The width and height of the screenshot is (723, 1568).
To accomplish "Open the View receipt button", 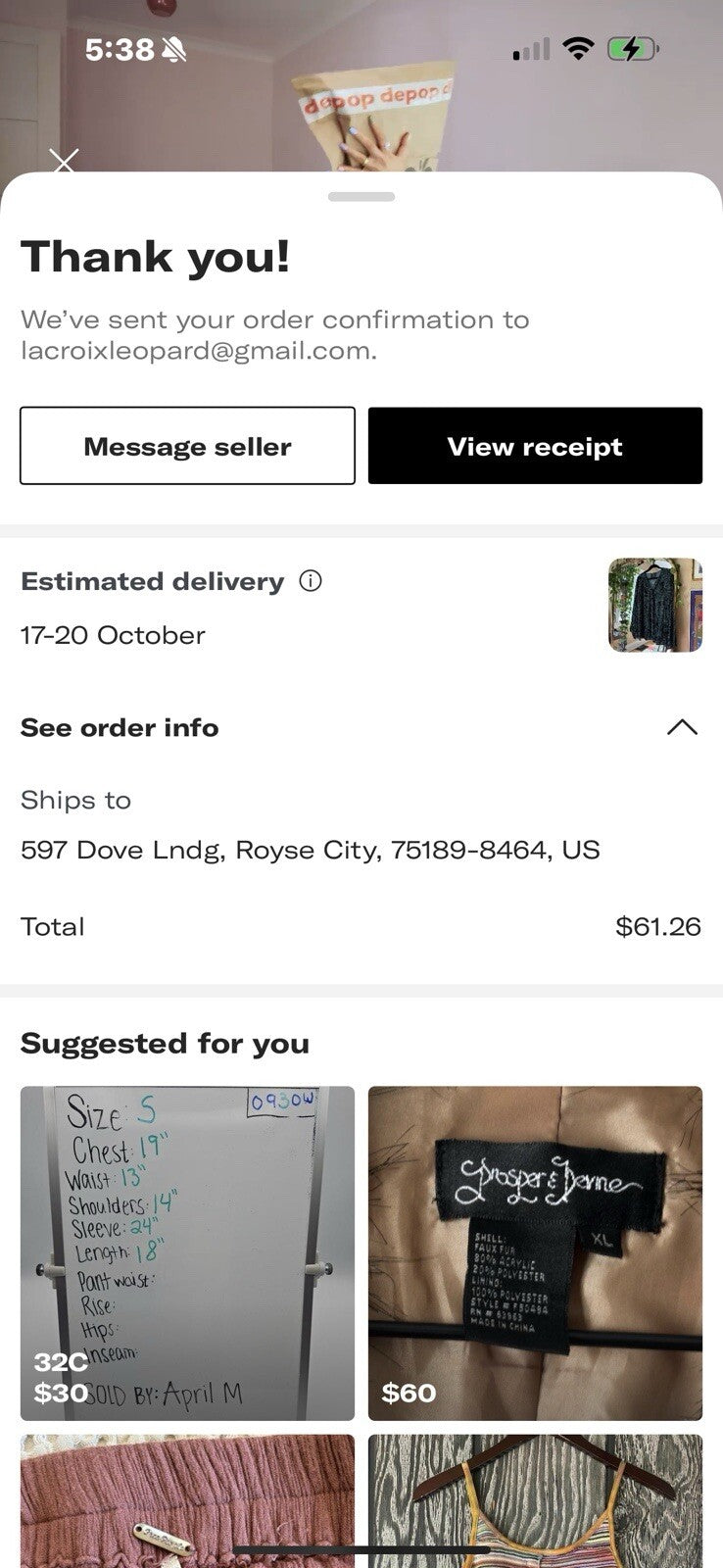I will pos(535,446).
